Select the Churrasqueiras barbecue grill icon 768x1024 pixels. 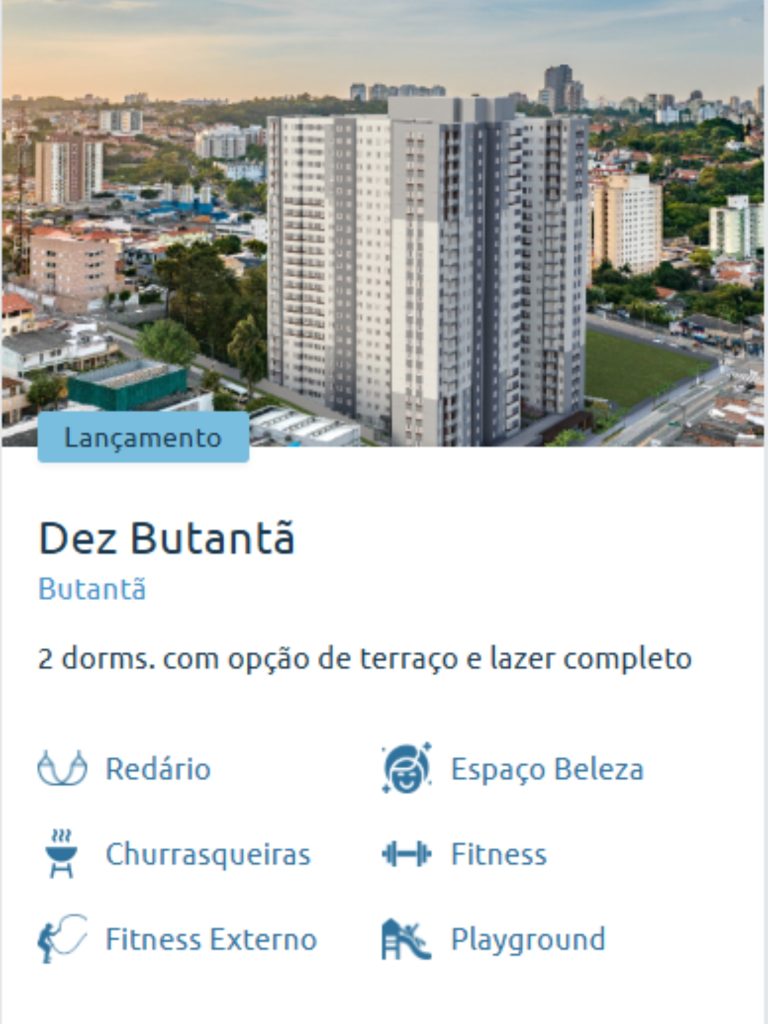[x=64, y=854]
